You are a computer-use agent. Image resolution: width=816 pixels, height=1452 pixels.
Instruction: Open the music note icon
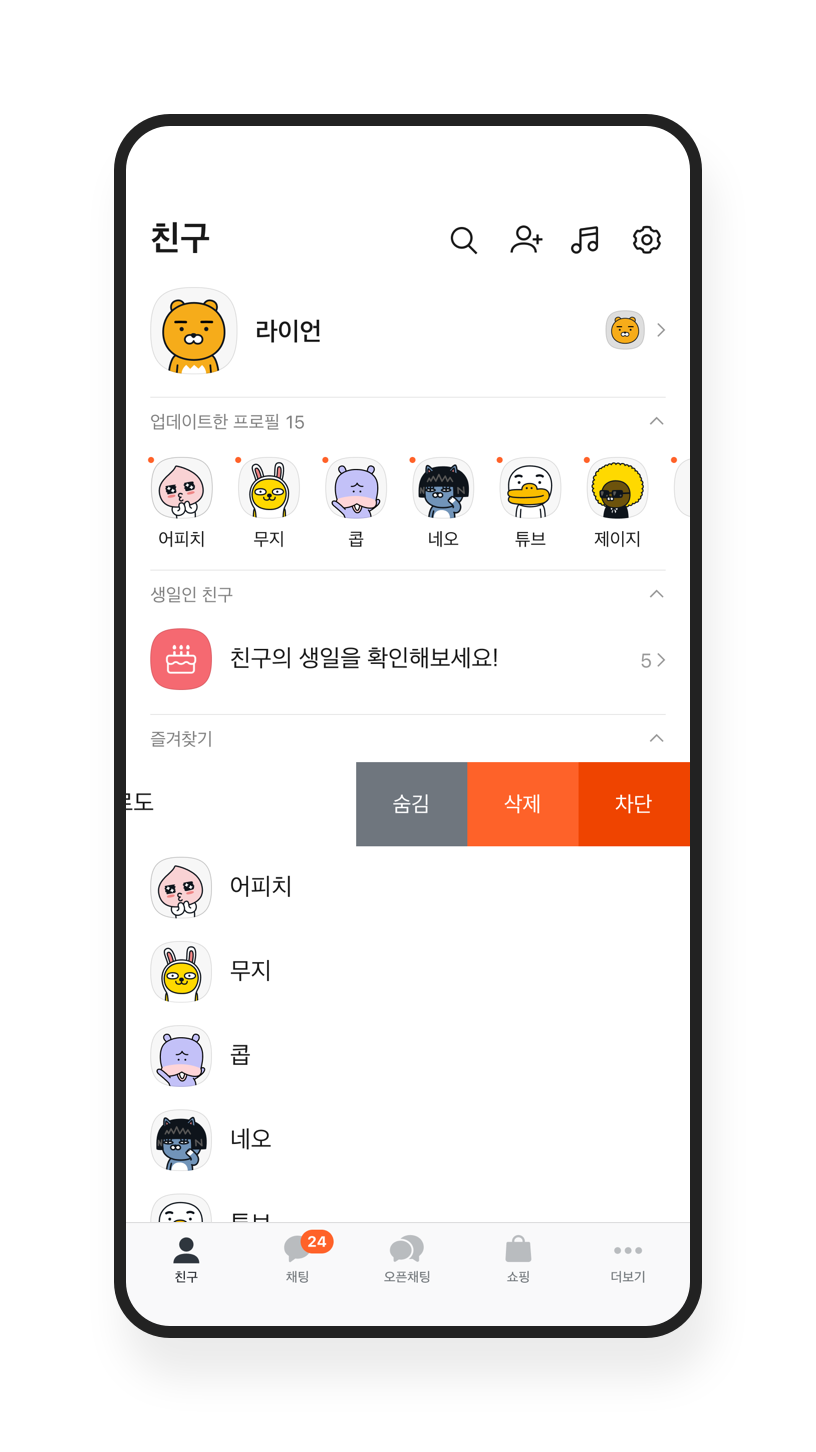coord(585,240)
